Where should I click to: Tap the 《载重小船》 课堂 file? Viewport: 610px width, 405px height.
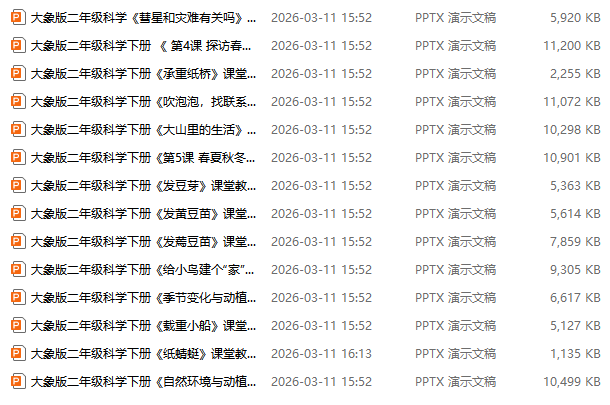click(x=140, y=325)
